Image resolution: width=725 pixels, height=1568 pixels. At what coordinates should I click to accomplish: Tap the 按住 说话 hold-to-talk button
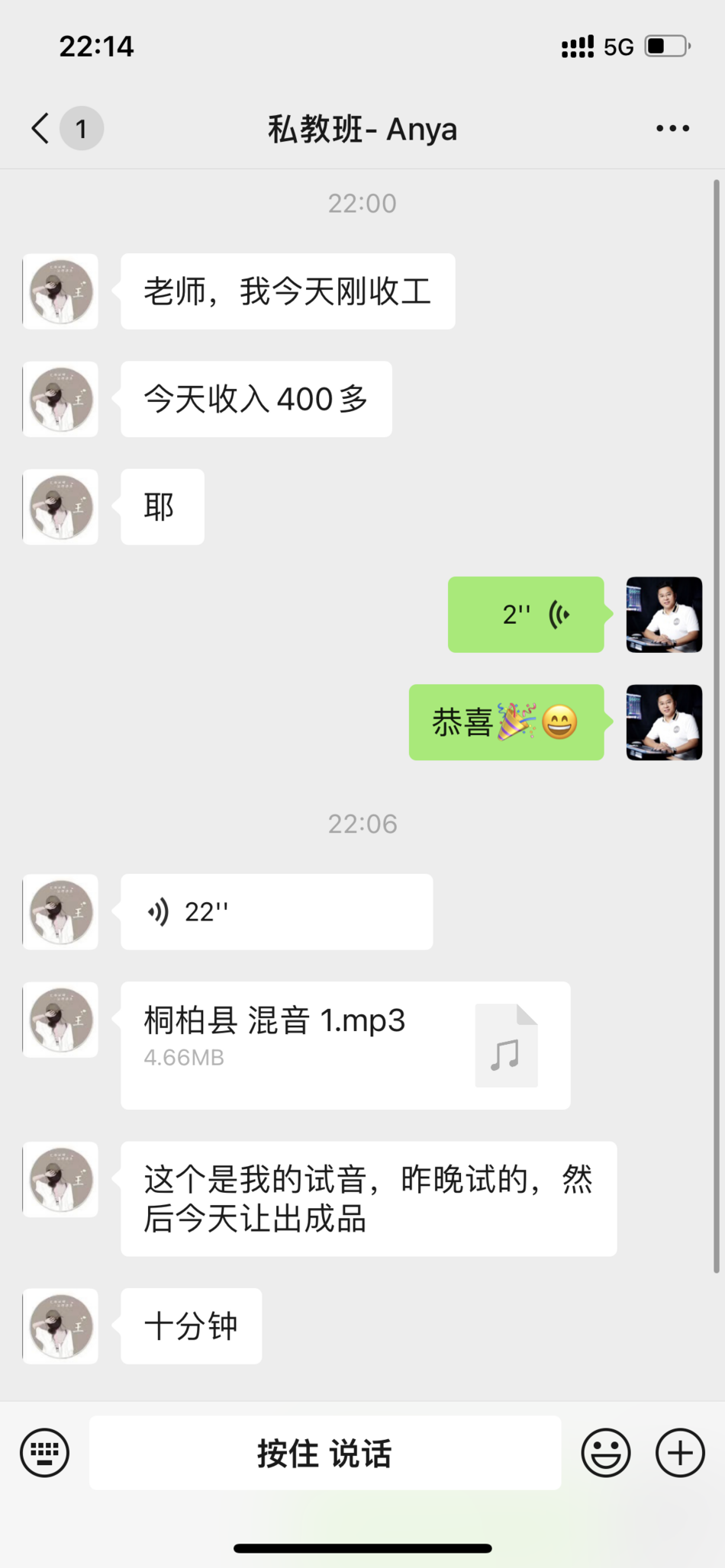[x=325, y=1452]
